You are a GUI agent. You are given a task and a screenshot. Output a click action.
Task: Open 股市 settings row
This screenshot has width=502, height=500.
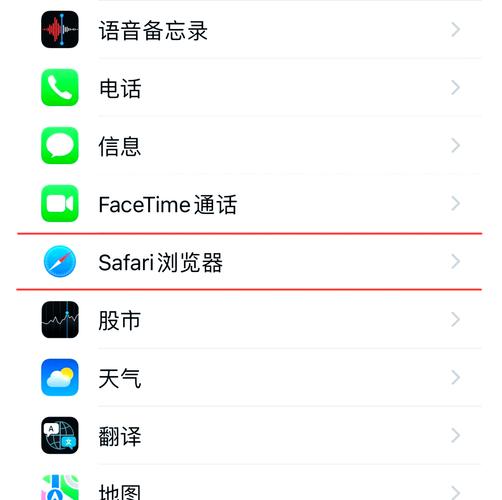[251, 320]
